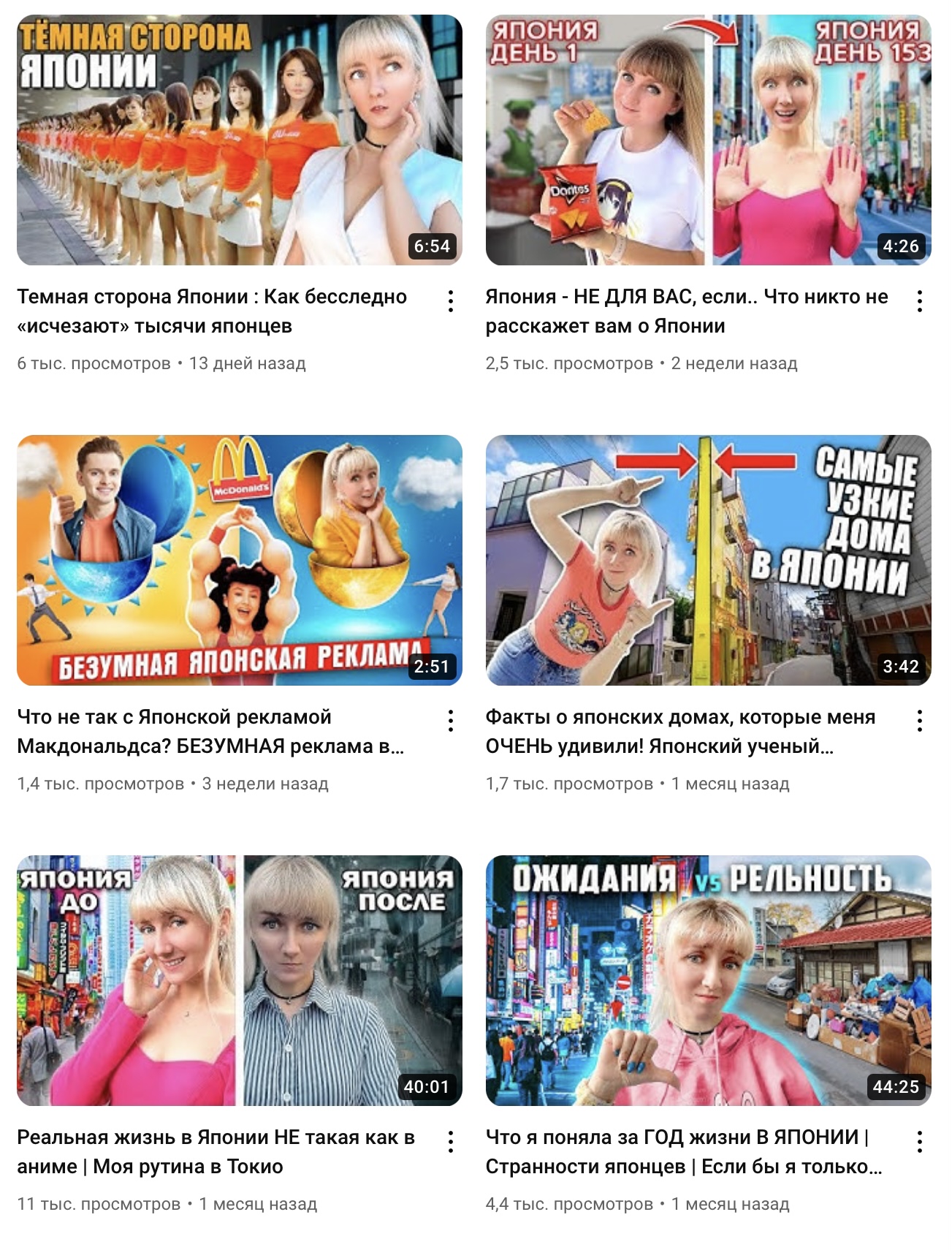Play the 'Япония - НЕ ДЛЯ ВАС' video
The width and height of the screenshot is (952, 1250).
click(x=708, y=140)
